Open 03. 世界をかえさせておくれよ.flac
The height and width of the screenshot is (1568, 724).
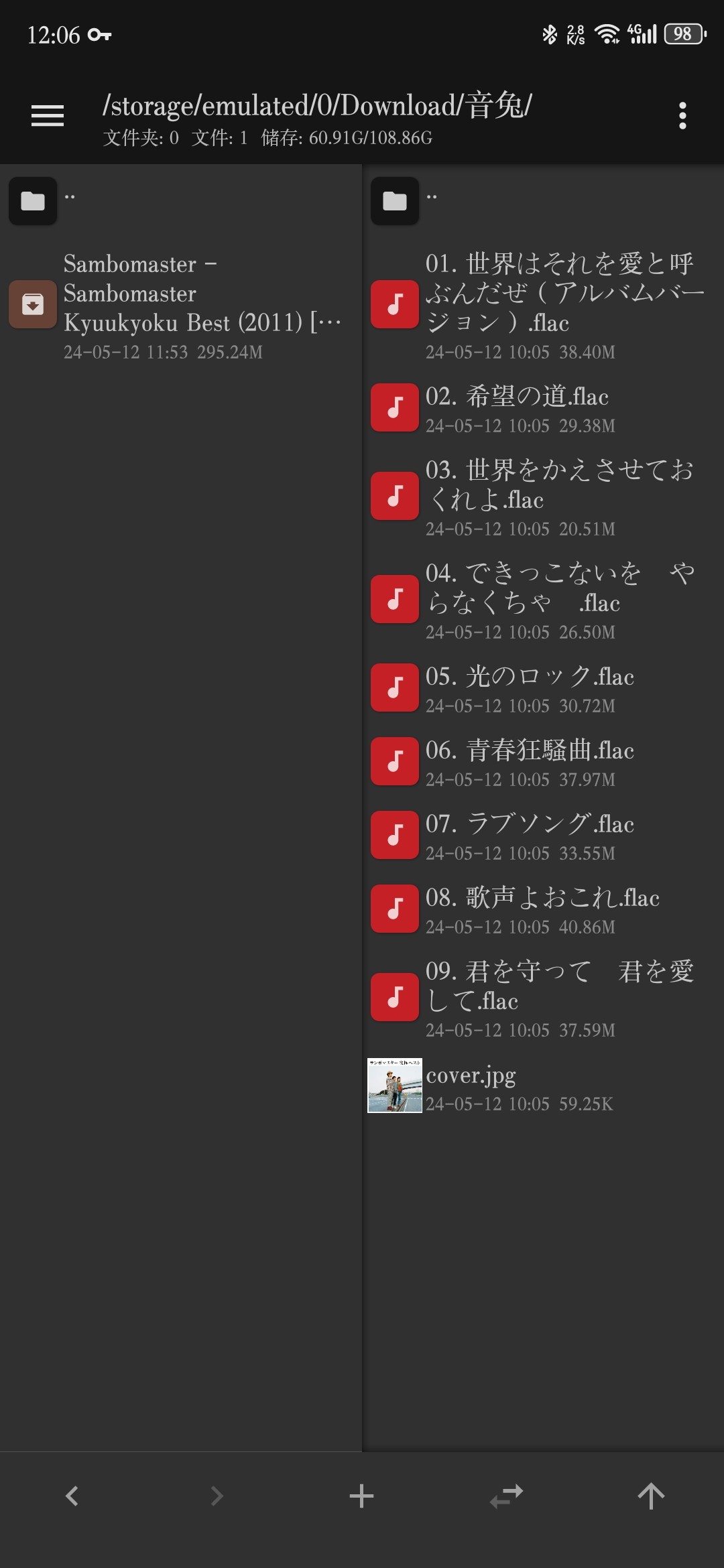pos(536,496)
